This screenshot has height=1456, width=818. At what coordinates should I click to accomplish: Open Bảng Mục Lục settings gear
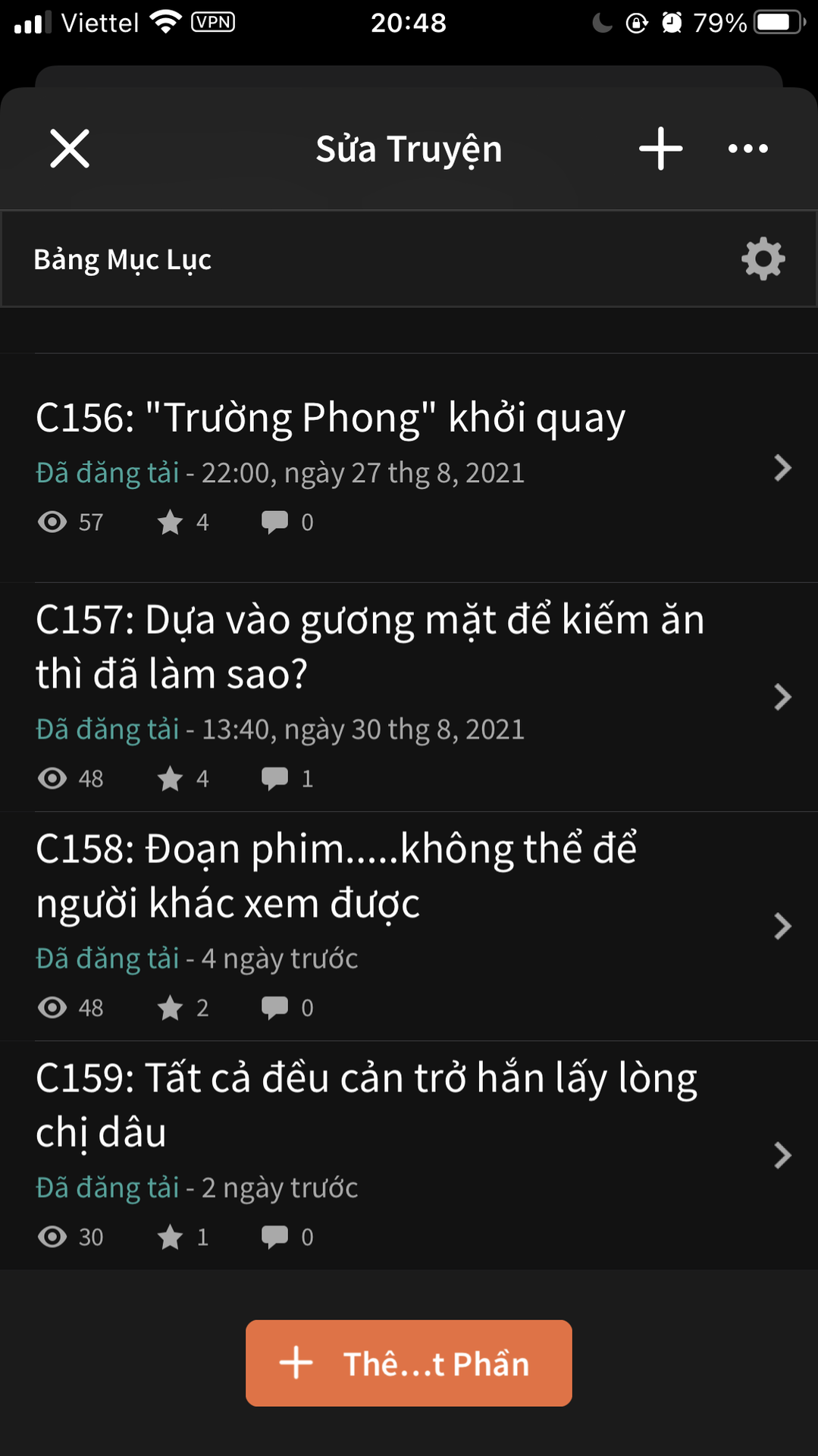[763, 259]
